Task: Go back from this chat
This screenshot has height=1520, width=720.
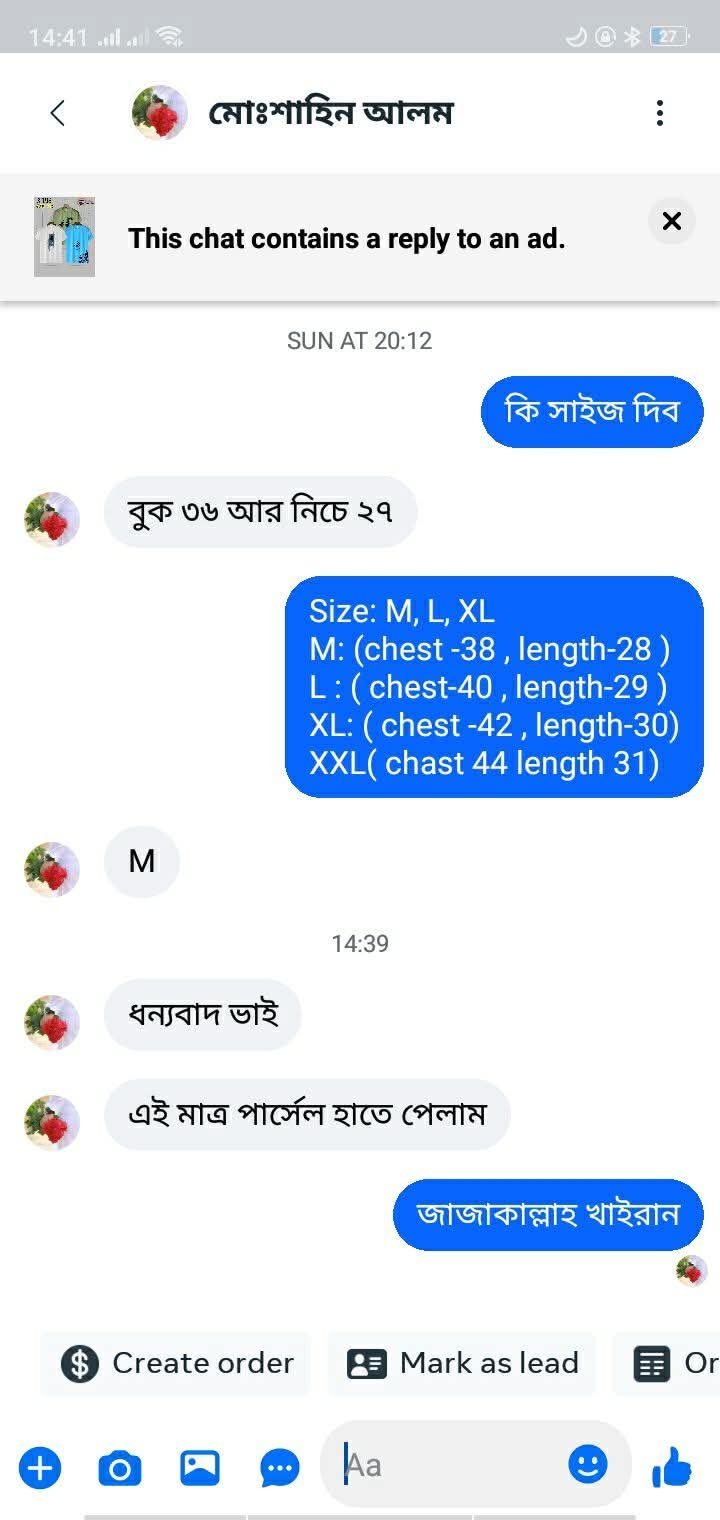Action: pyautogui.click(x=57, y=113)
